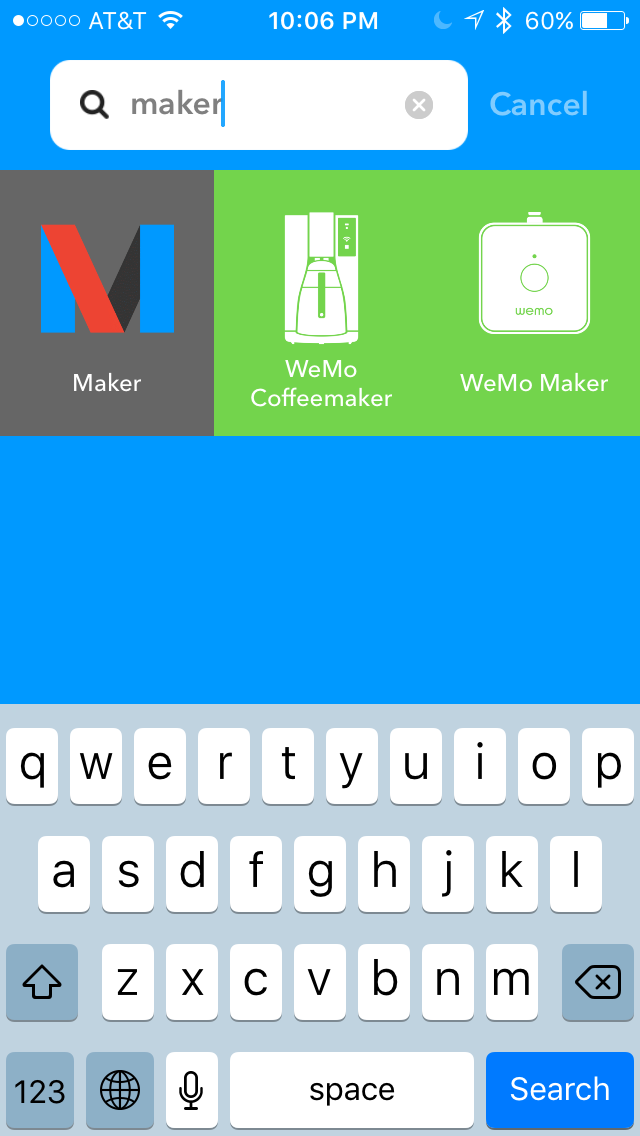Cancel the search
640x1136 pixels.
click(x=538, y=105)
